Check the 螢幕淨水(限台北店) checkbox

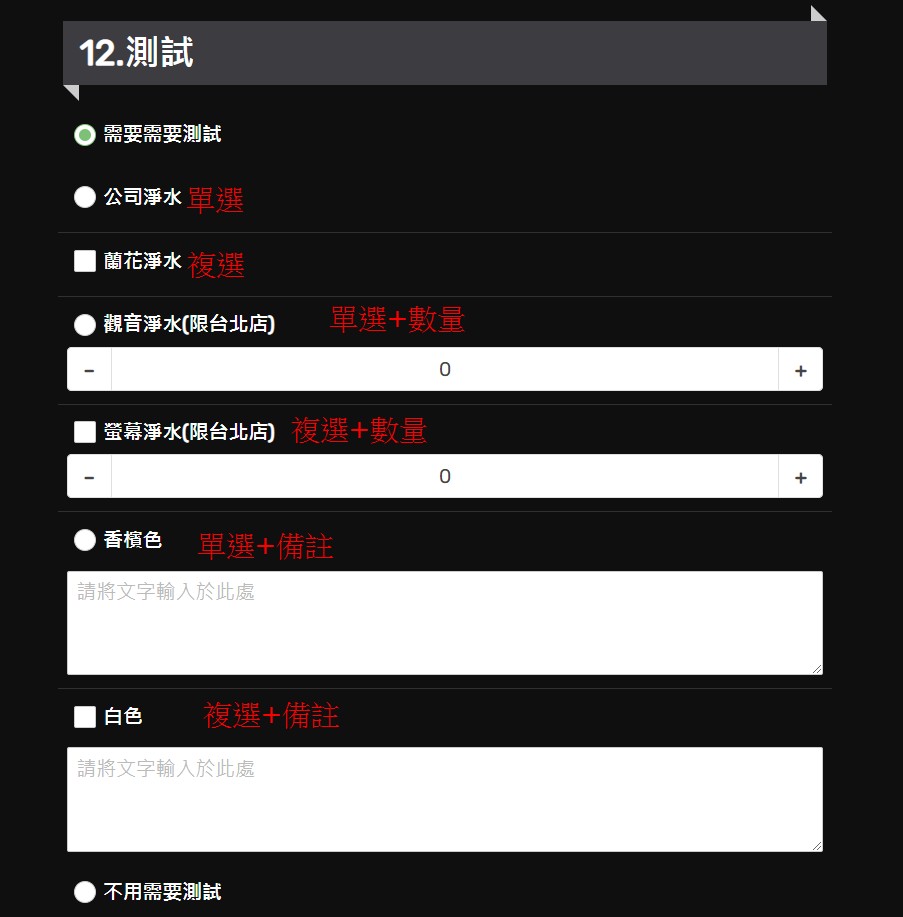tap(85, 432)
